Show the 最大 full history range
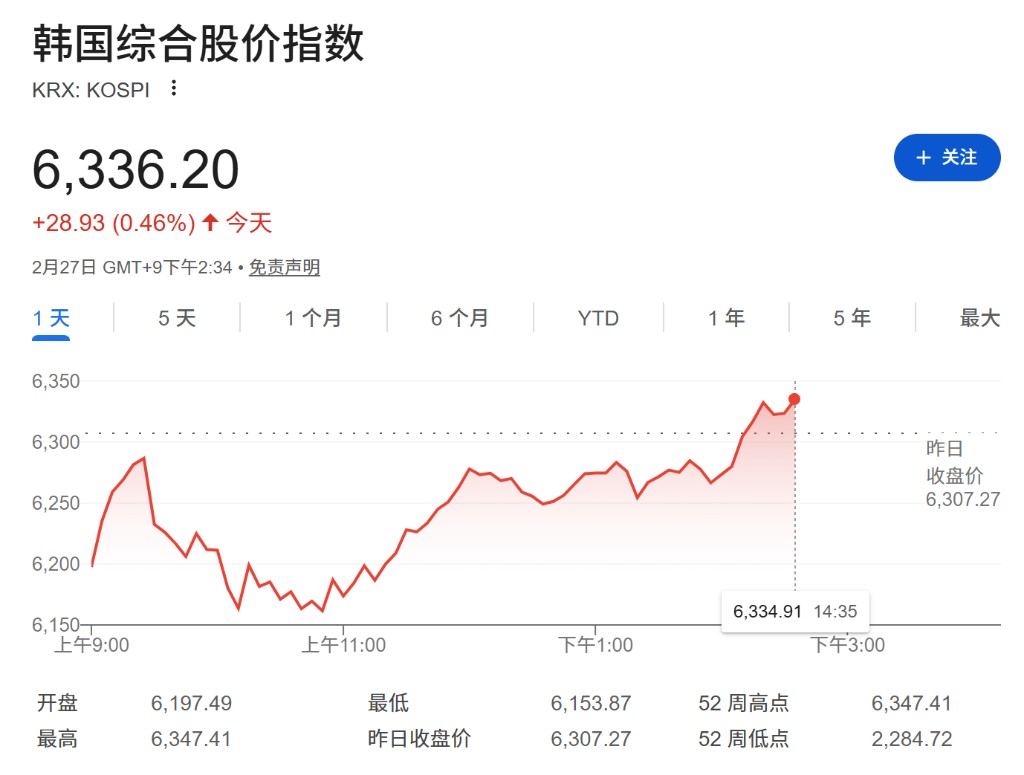This screenshot has height=775, width=1024. coord(979,318)
